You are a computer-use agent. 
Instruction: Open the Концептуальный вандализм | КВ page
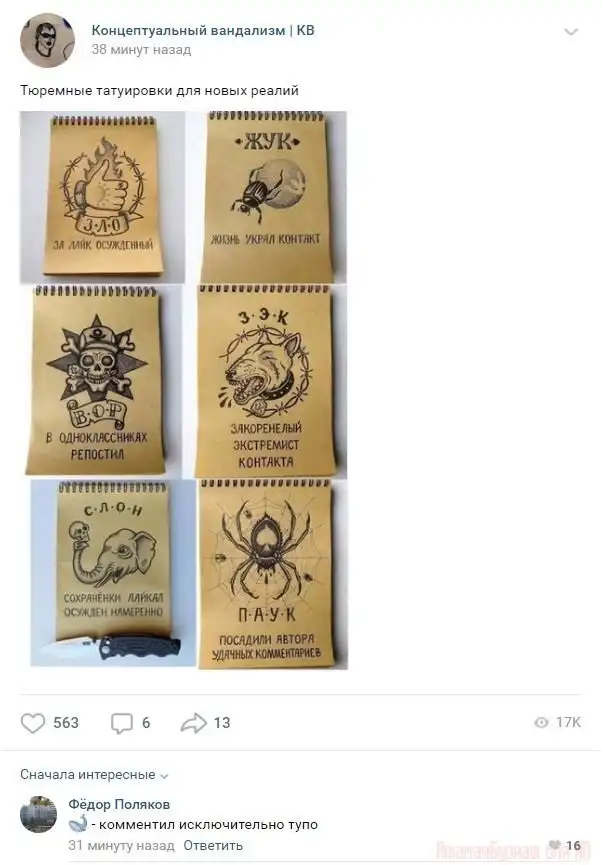202,31
